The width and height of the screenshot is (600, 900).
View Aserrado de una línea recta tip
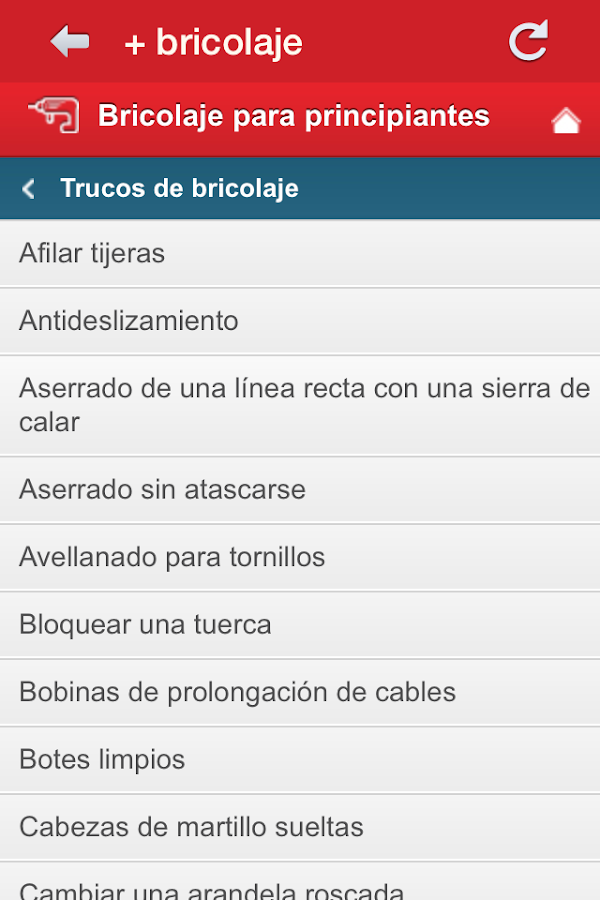coord(300,405)
